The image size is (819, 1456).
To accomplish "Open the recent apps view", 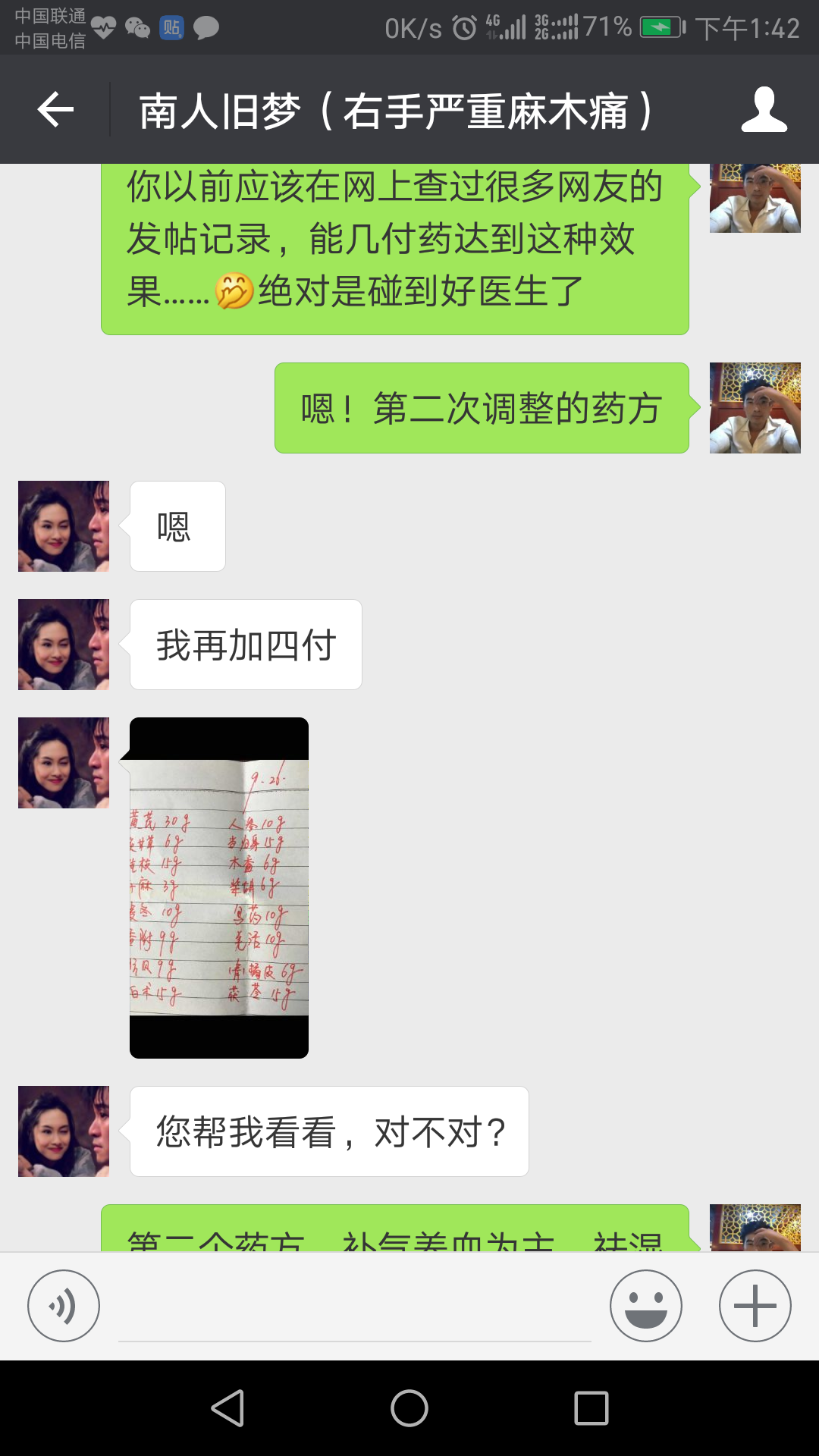I will [591, 1408].
